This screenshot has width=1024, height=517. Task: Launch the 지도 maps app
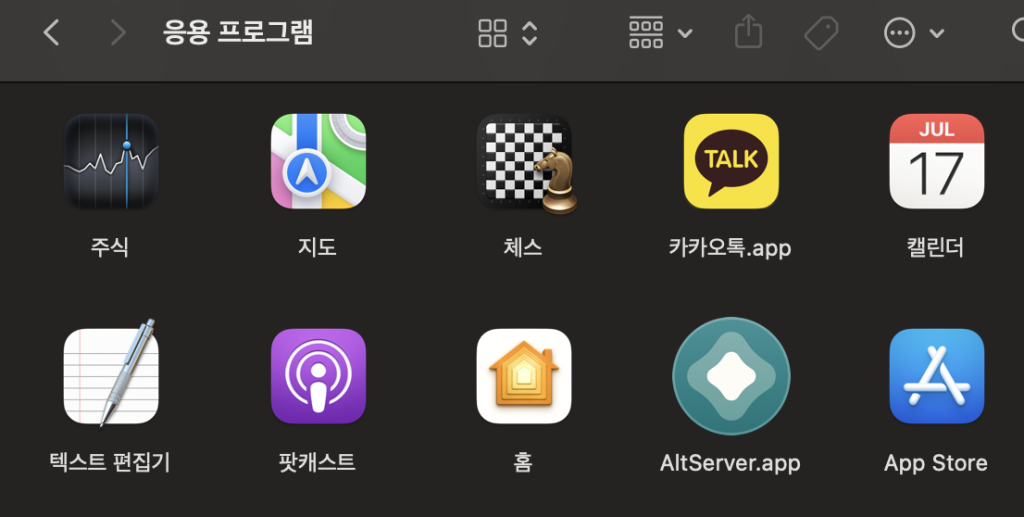pyautogui.click(x=318, y=161)
